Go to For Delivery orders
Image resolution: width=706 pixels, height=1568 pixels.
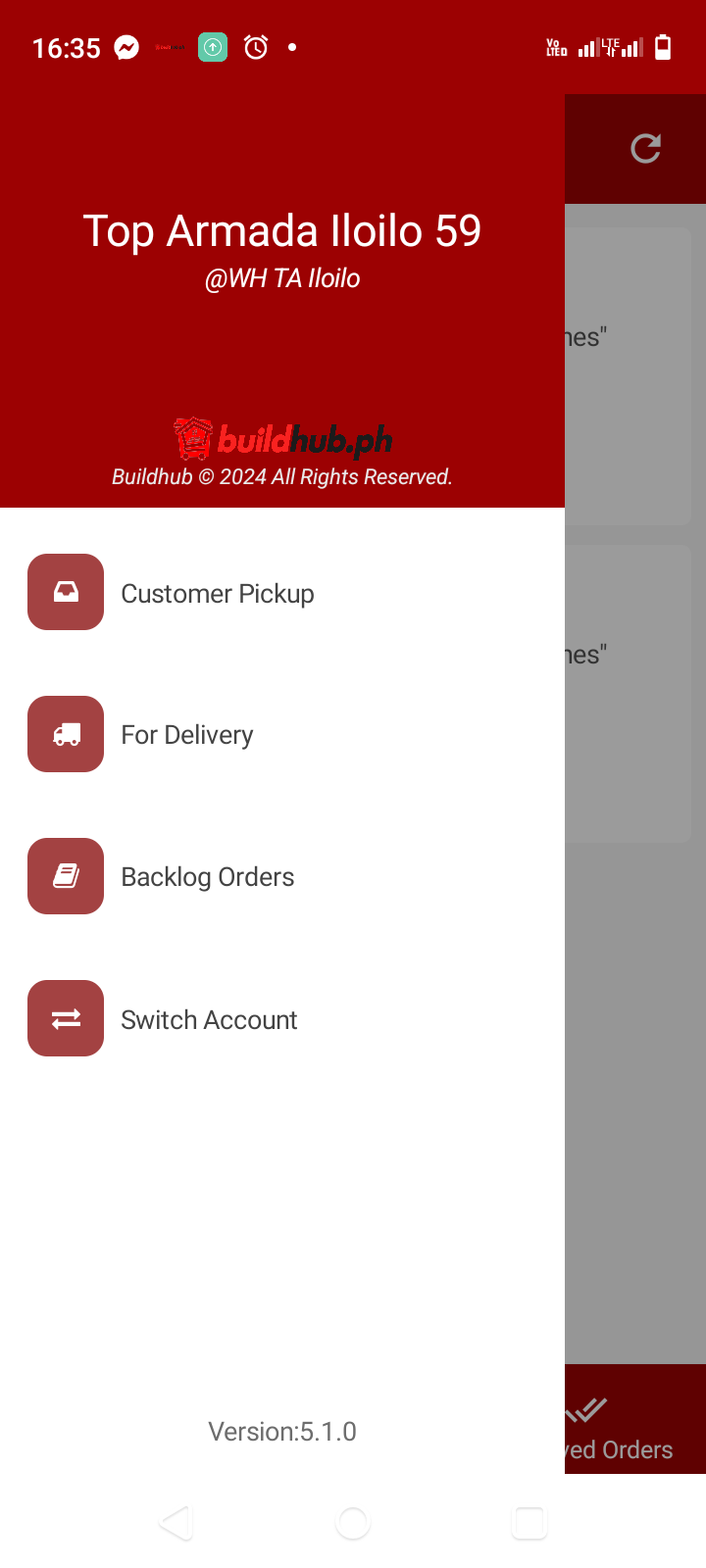tap(186, 735)
